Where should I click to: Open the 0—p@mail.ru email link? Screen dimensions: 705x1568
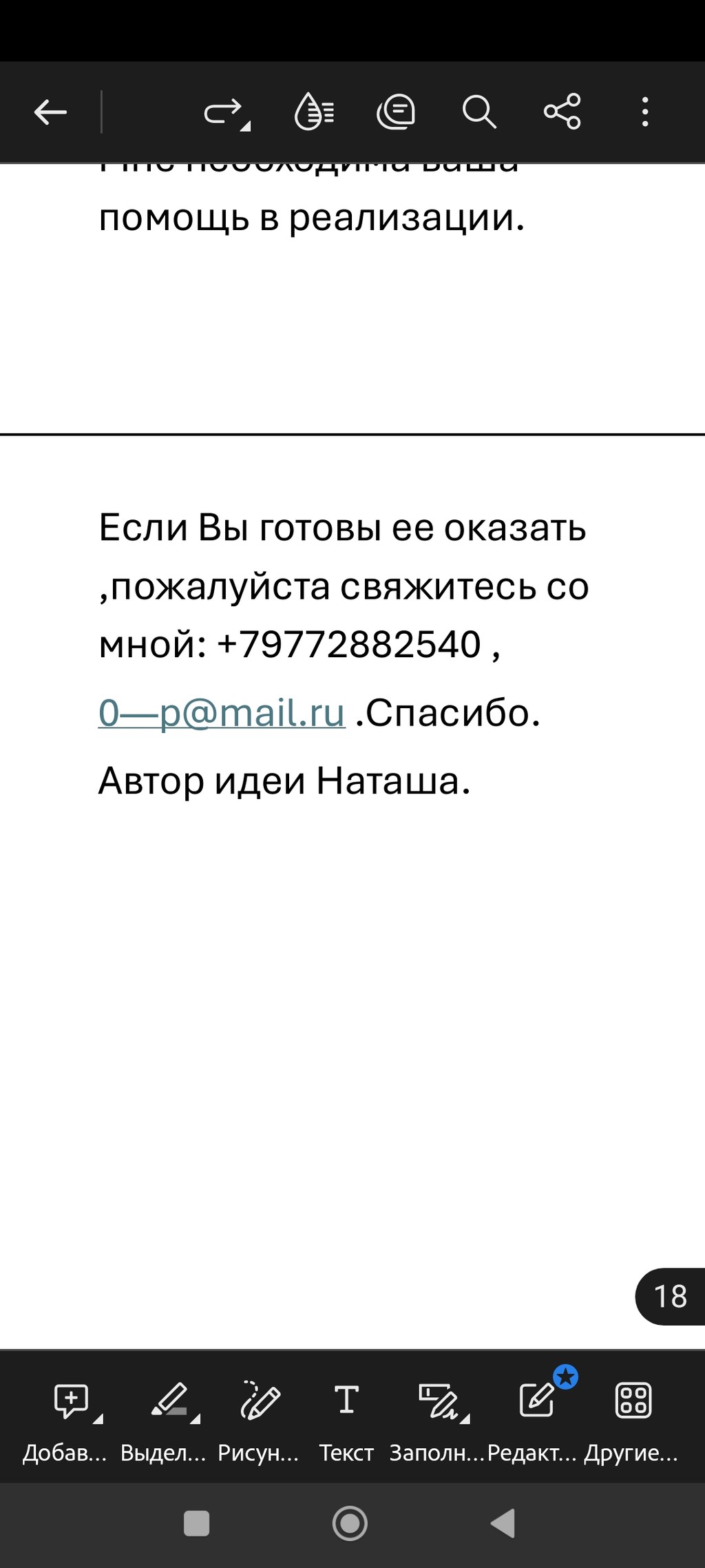click(222, 712)
